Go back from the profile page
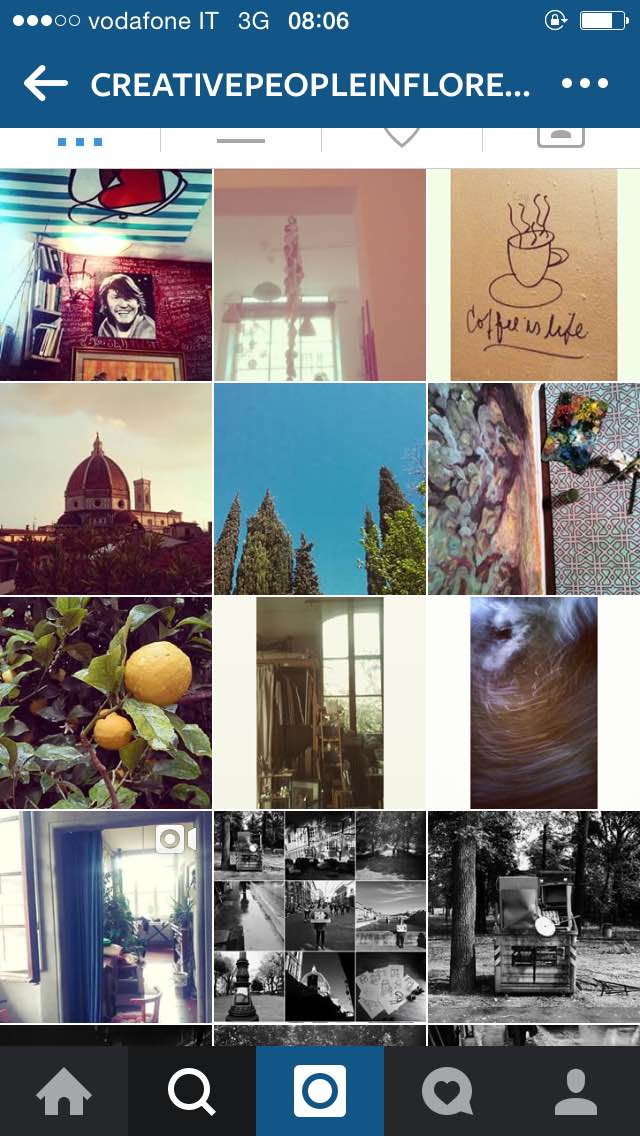The width and height of the screenshot is (640, 1136). coord(45,84)
